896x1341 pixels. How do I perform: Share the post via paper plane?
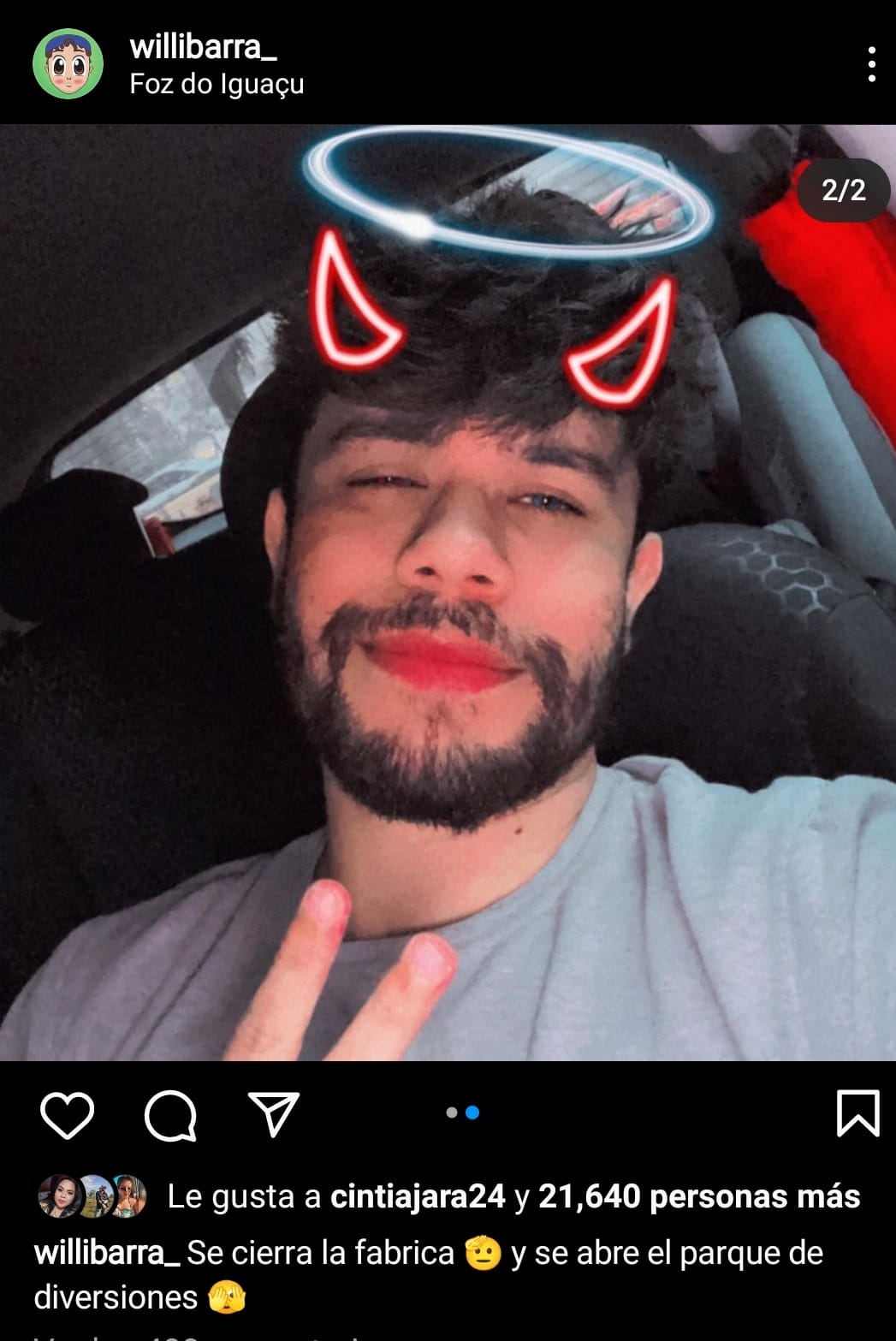tap(273, 1113)
